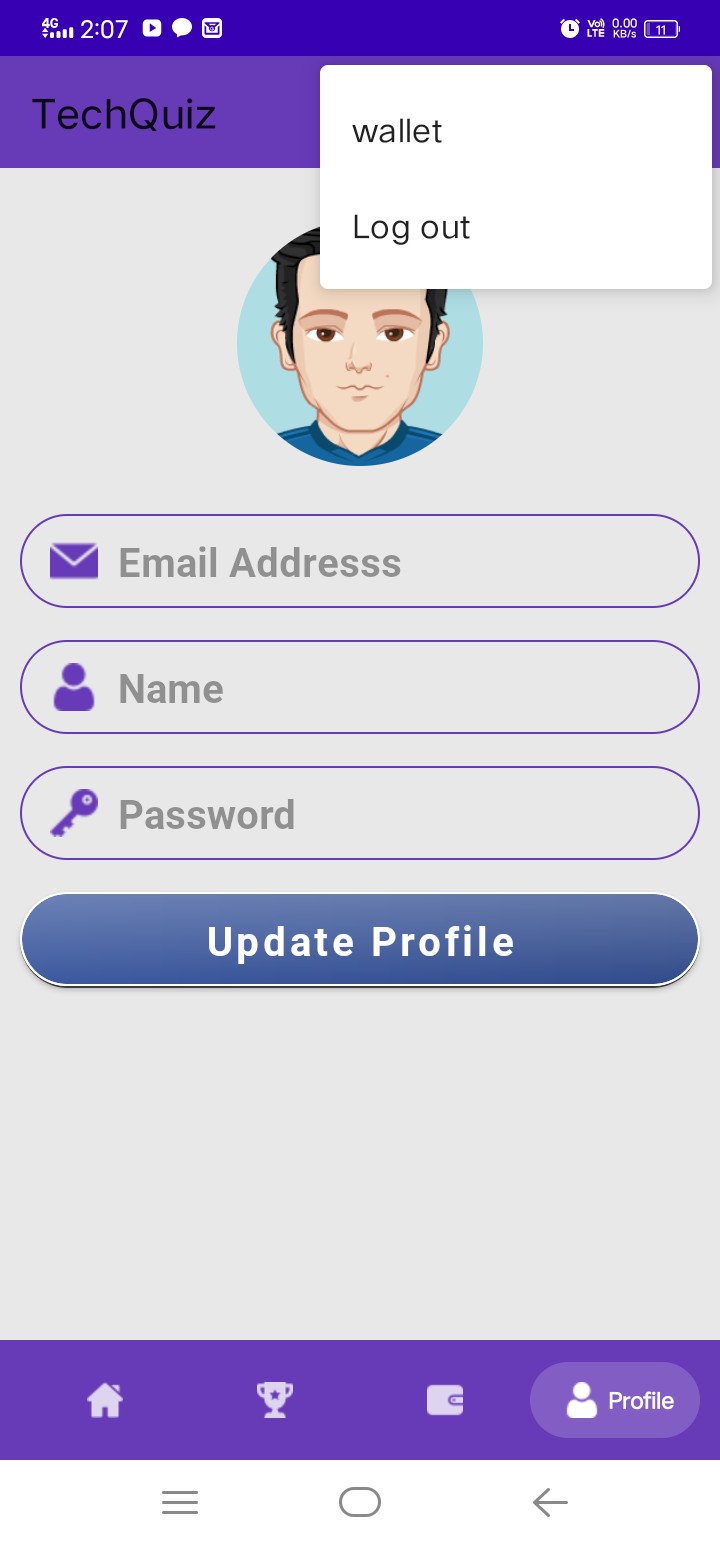Click the person icon next to Name
The image size is (720, 1544).
coord(71,687)
